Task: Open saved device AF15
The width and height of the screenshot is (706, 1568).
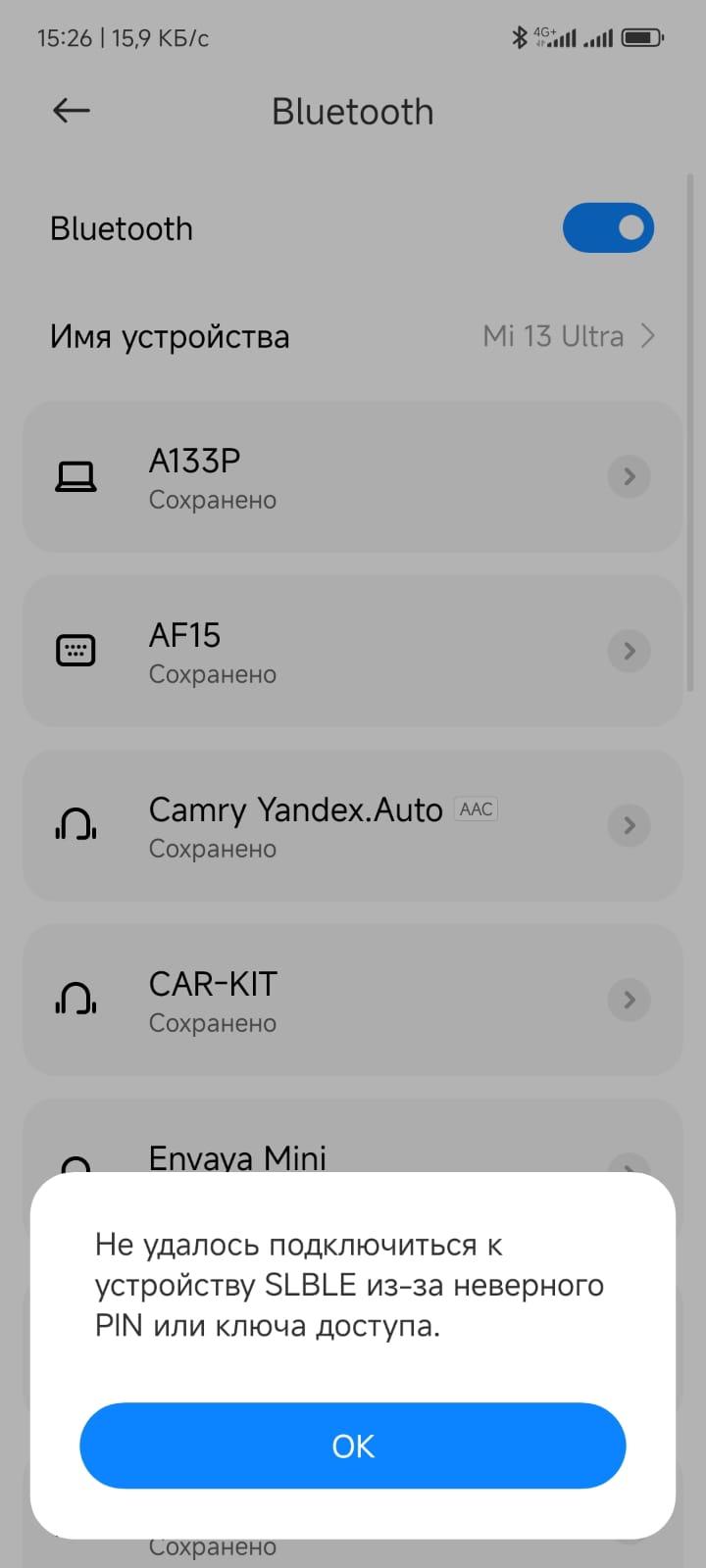Action: point(352,652)
